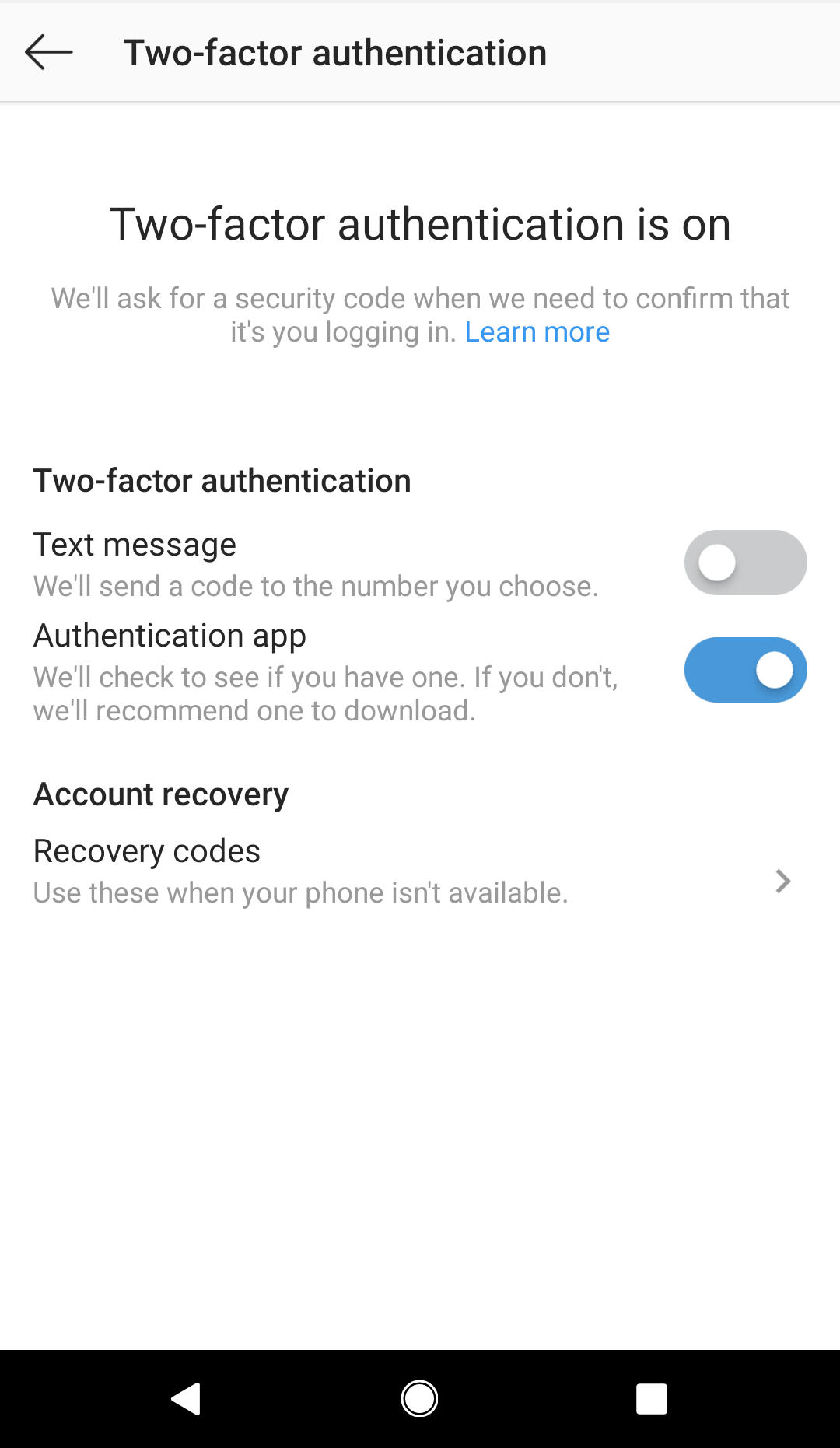The height and width of the screenshot is (1448, 840).
Task: Enable Text message two-factor toggle
Action: [744, 563]
